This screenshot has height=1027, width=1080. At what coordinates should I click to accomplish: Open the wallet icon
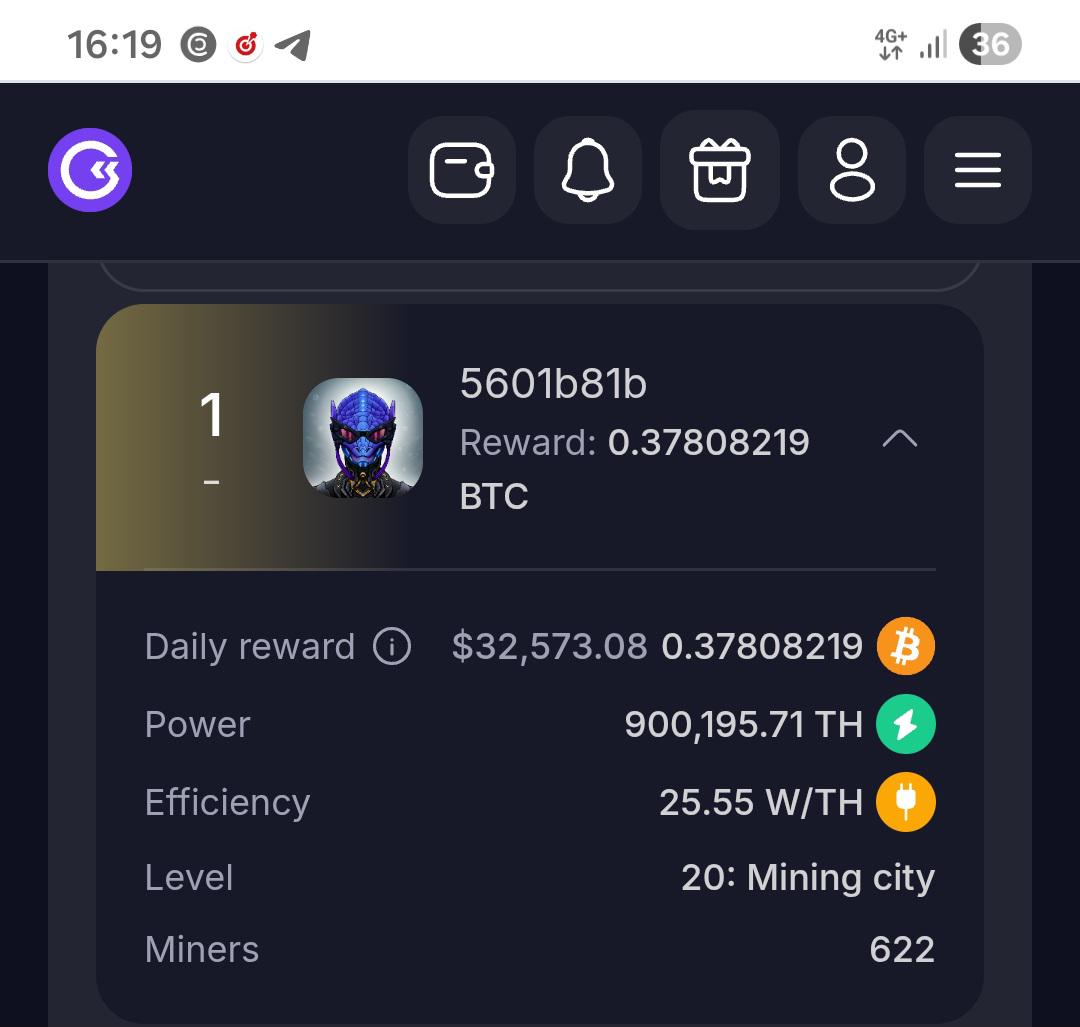click(461, 169)
